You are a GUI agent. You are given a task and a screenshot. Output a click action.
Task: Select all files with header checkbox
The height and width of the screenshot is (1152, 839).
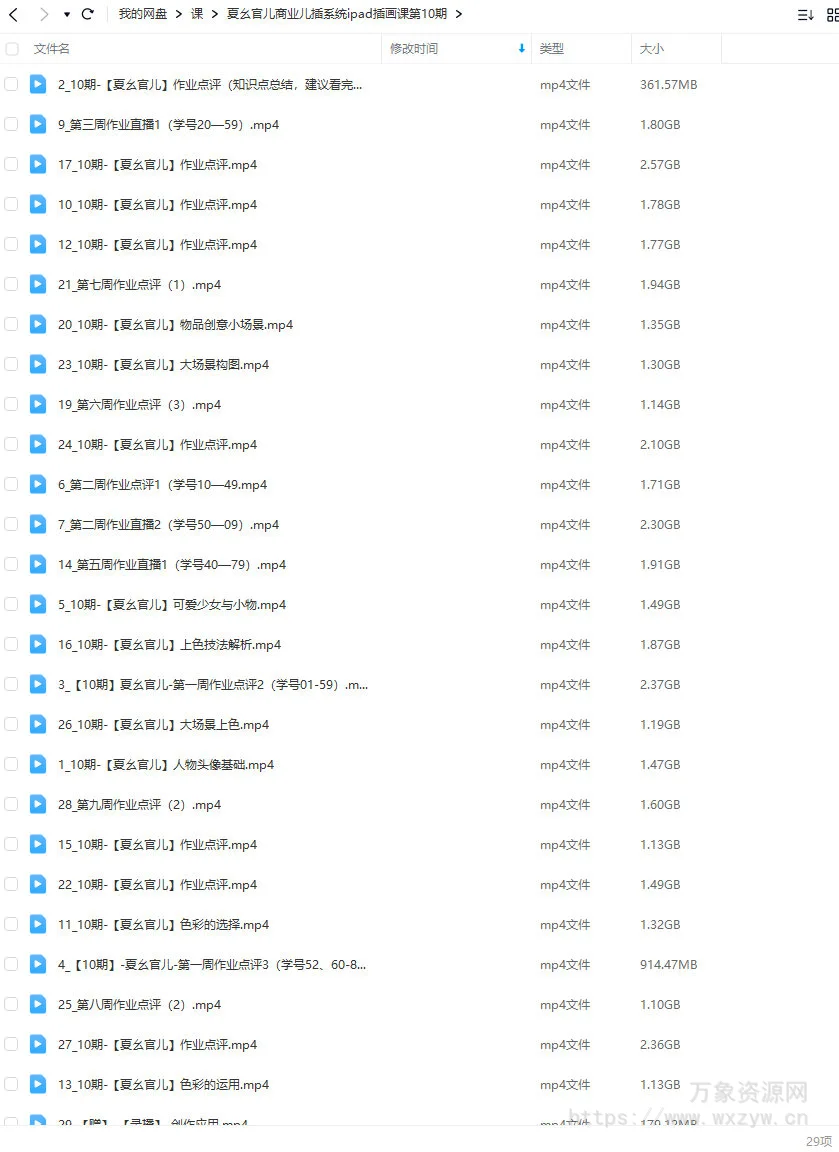point(11,48)
